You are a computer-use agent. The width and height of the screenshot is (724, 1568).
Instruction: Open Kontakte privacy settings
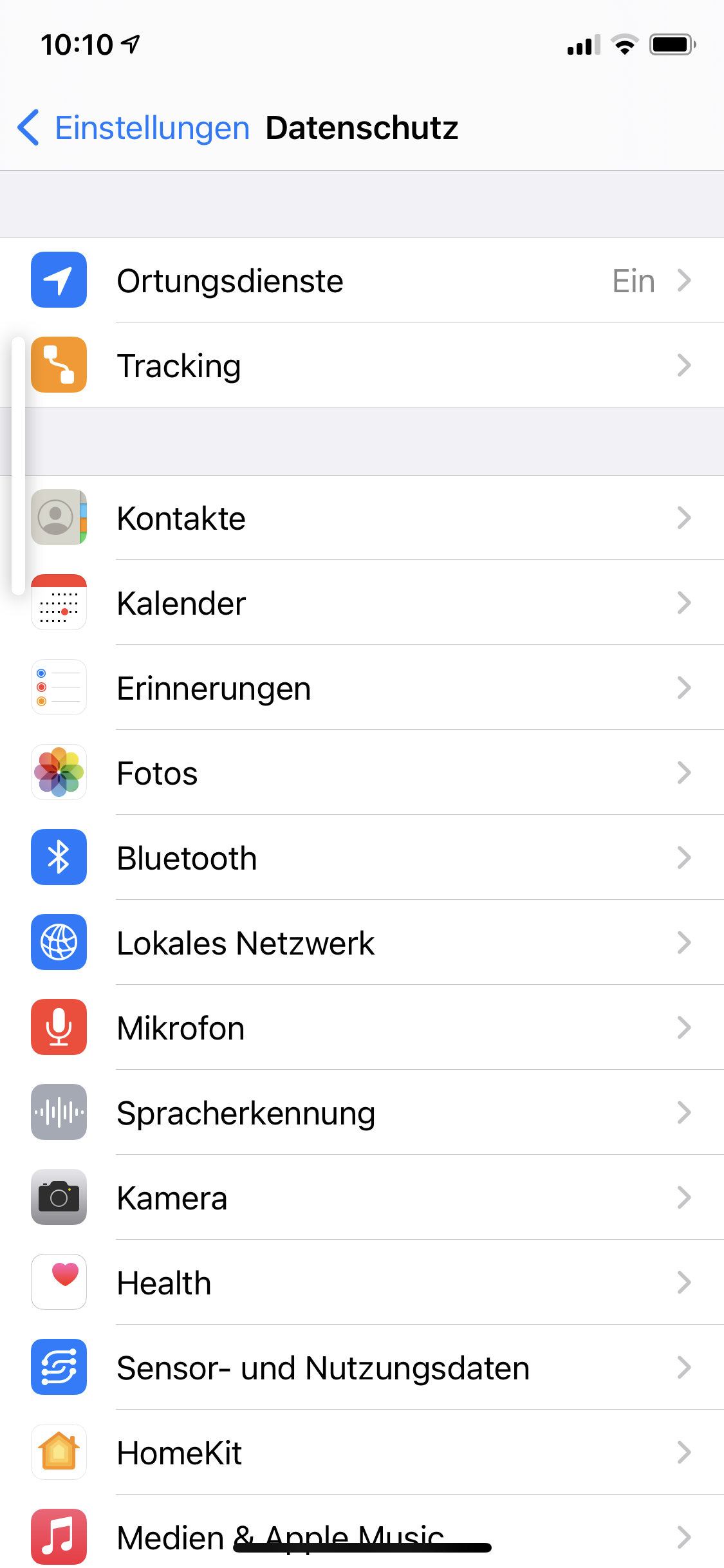pos(362,518)
